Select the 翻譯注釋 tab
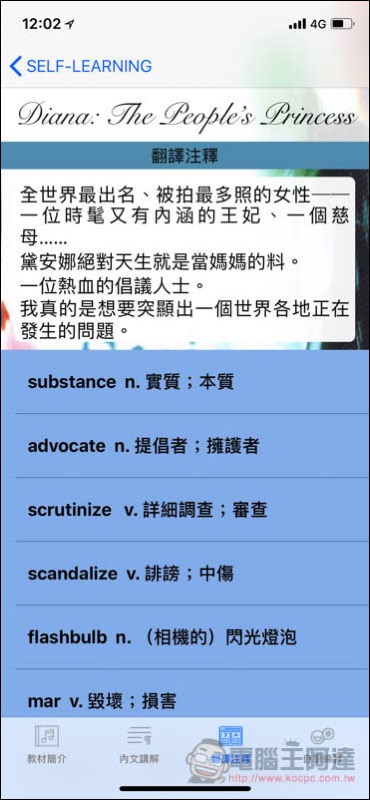The image size is (370, 800). pyautogui.click(x=231, y=745)
